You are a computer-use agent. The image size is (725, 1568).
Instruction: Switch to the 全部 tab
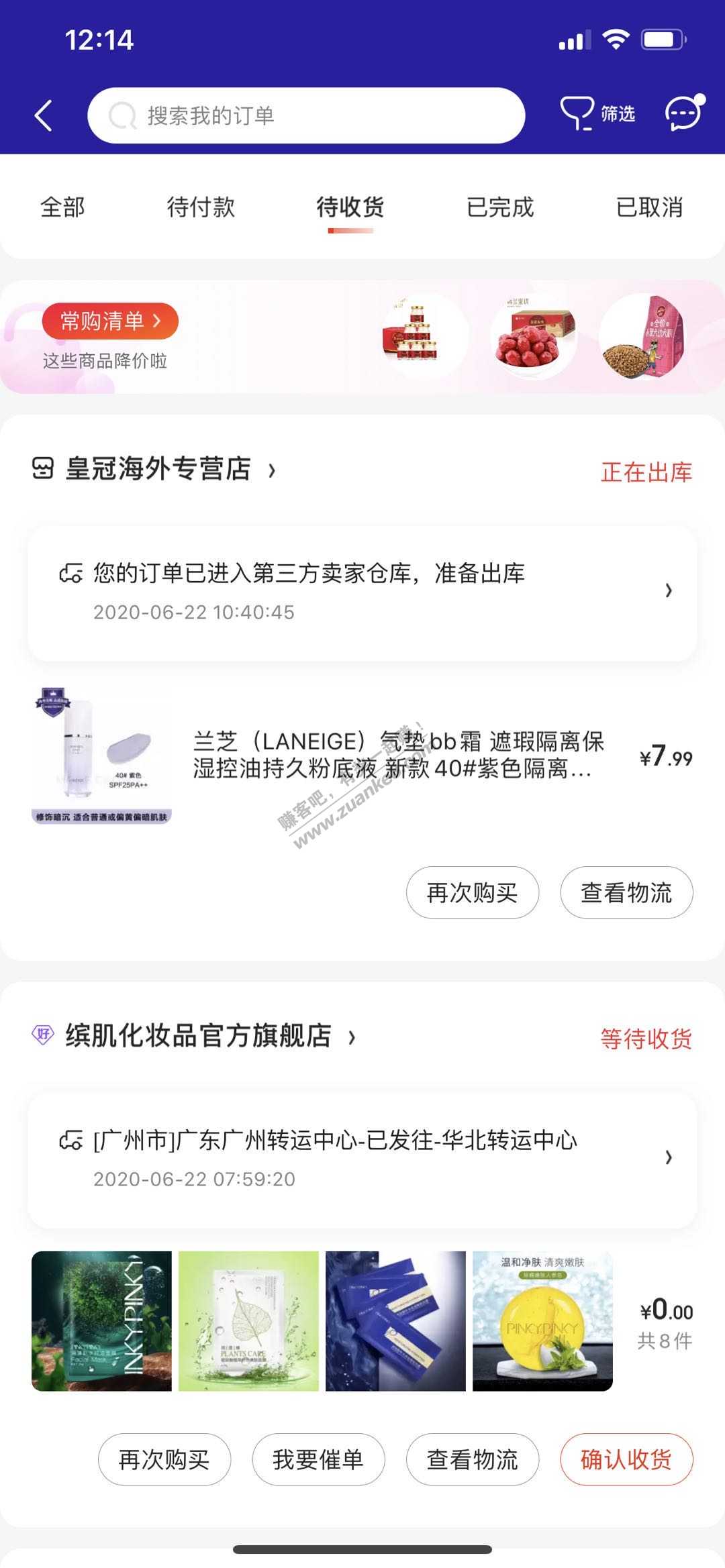pos(62,207)
